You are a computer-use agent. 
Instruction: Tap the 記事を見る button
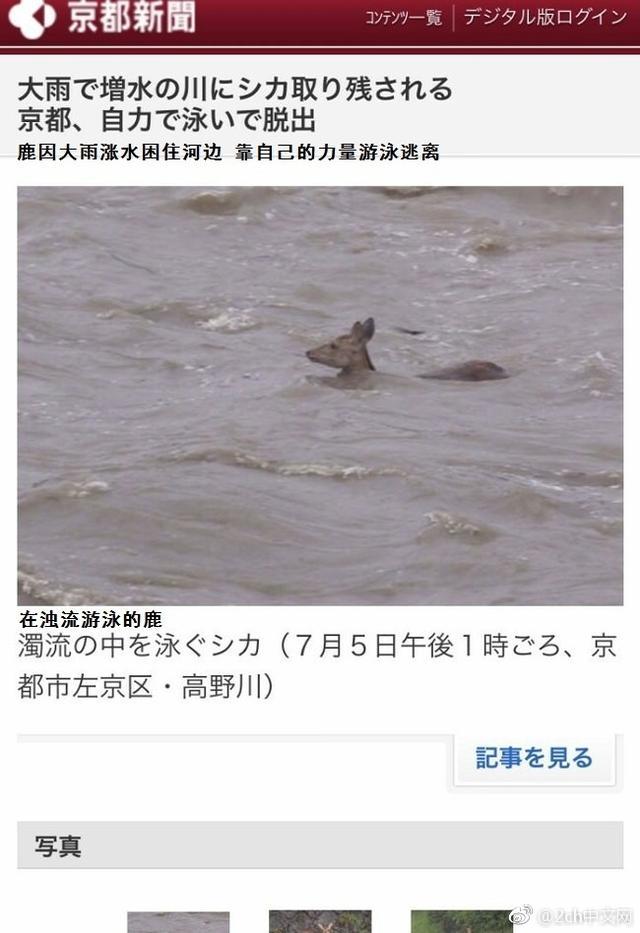533,758
